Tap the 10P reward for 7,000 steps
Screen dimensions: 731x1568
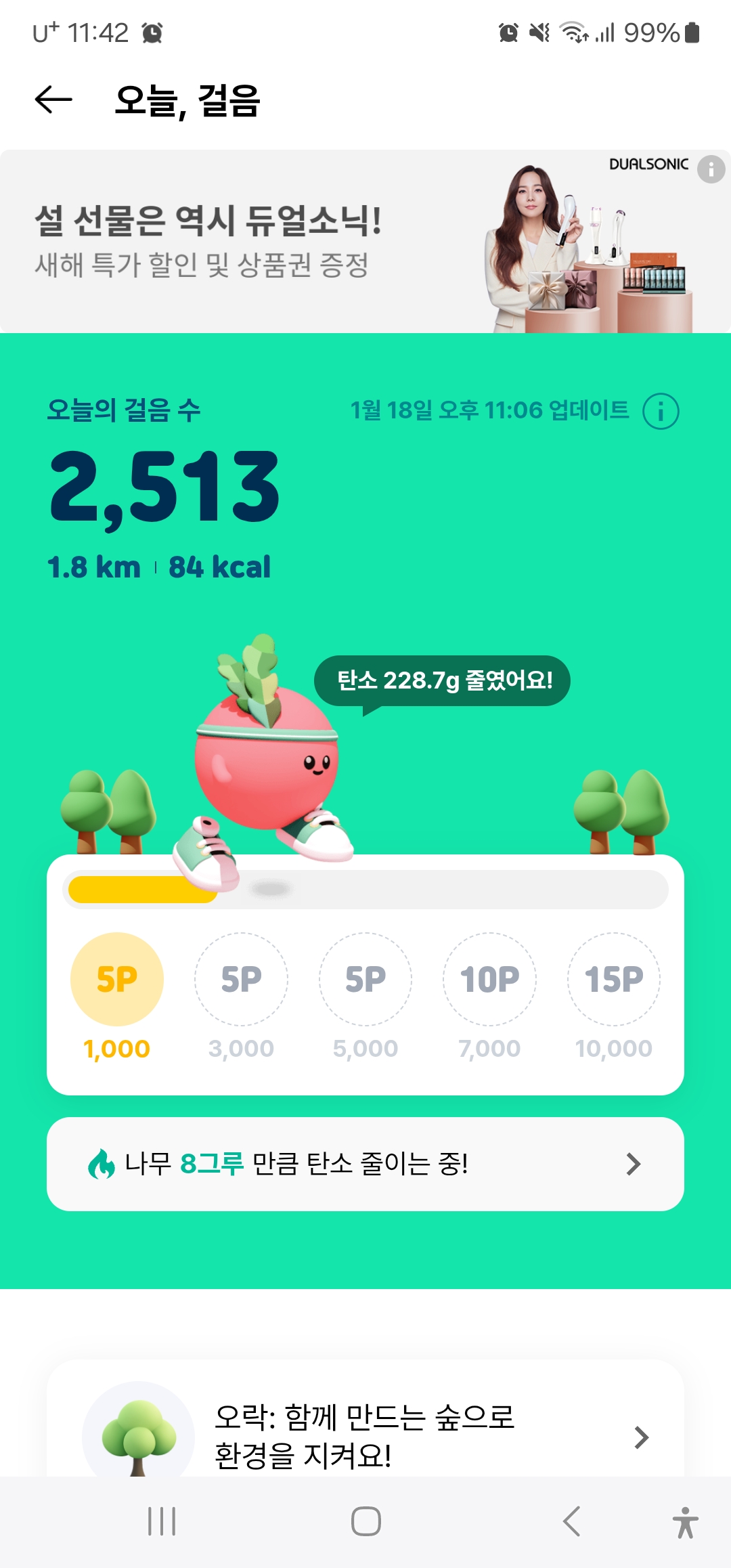(x=489, y=979)
